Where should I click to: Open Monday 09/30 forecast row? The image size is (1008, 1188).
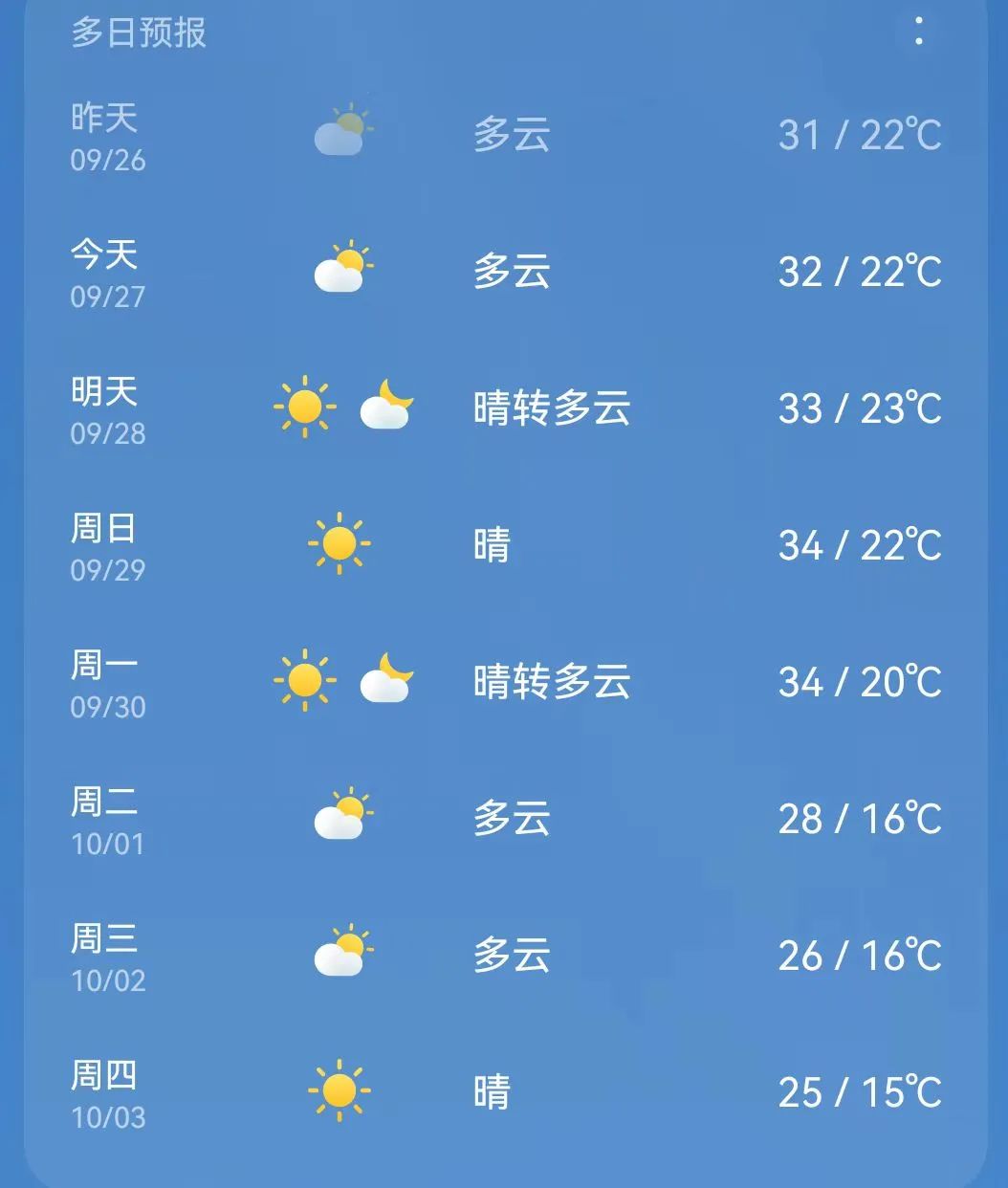pos(505,683)
